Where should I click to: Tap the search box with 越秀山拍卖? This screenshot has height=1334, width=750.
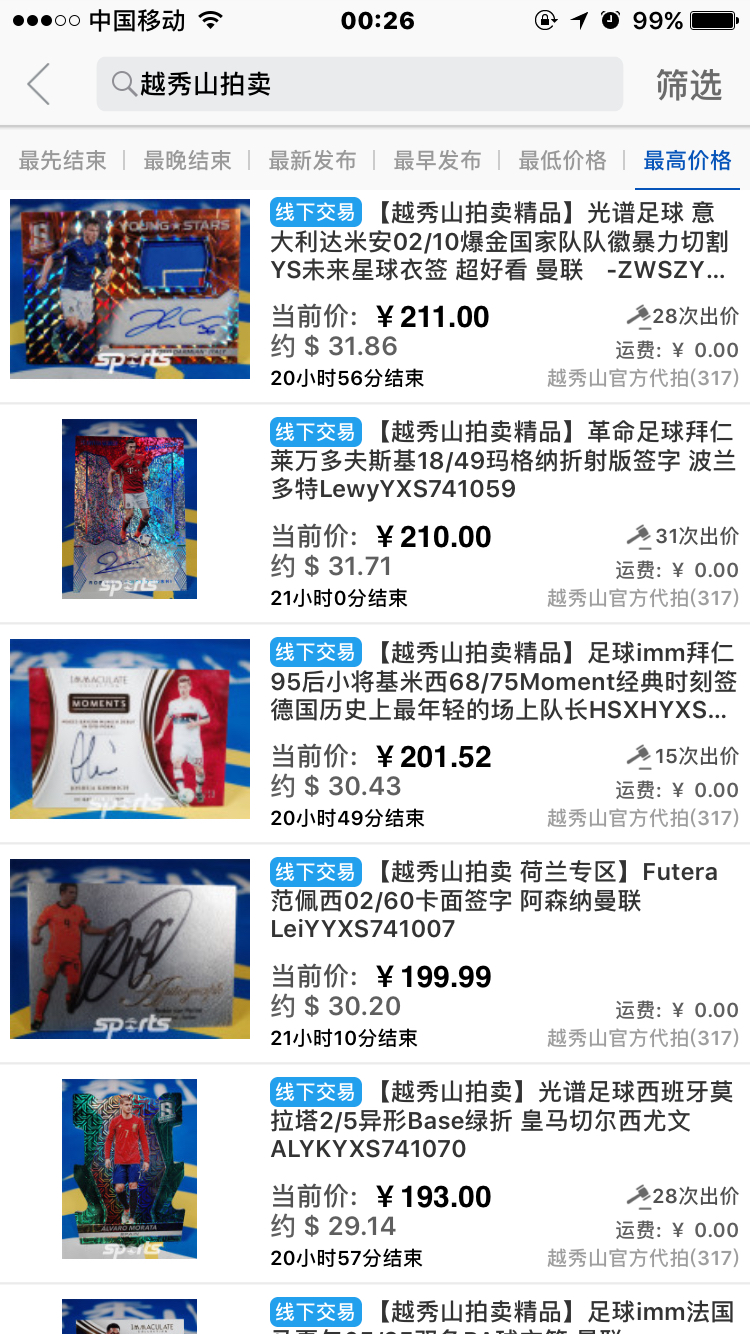(x=360, y=84)
